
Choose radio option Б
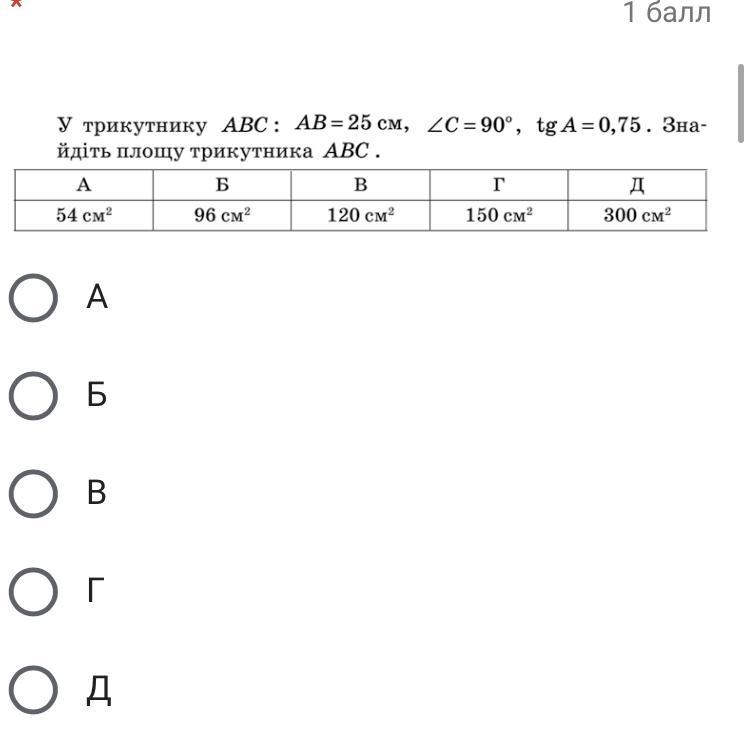(x=33, y=396)
